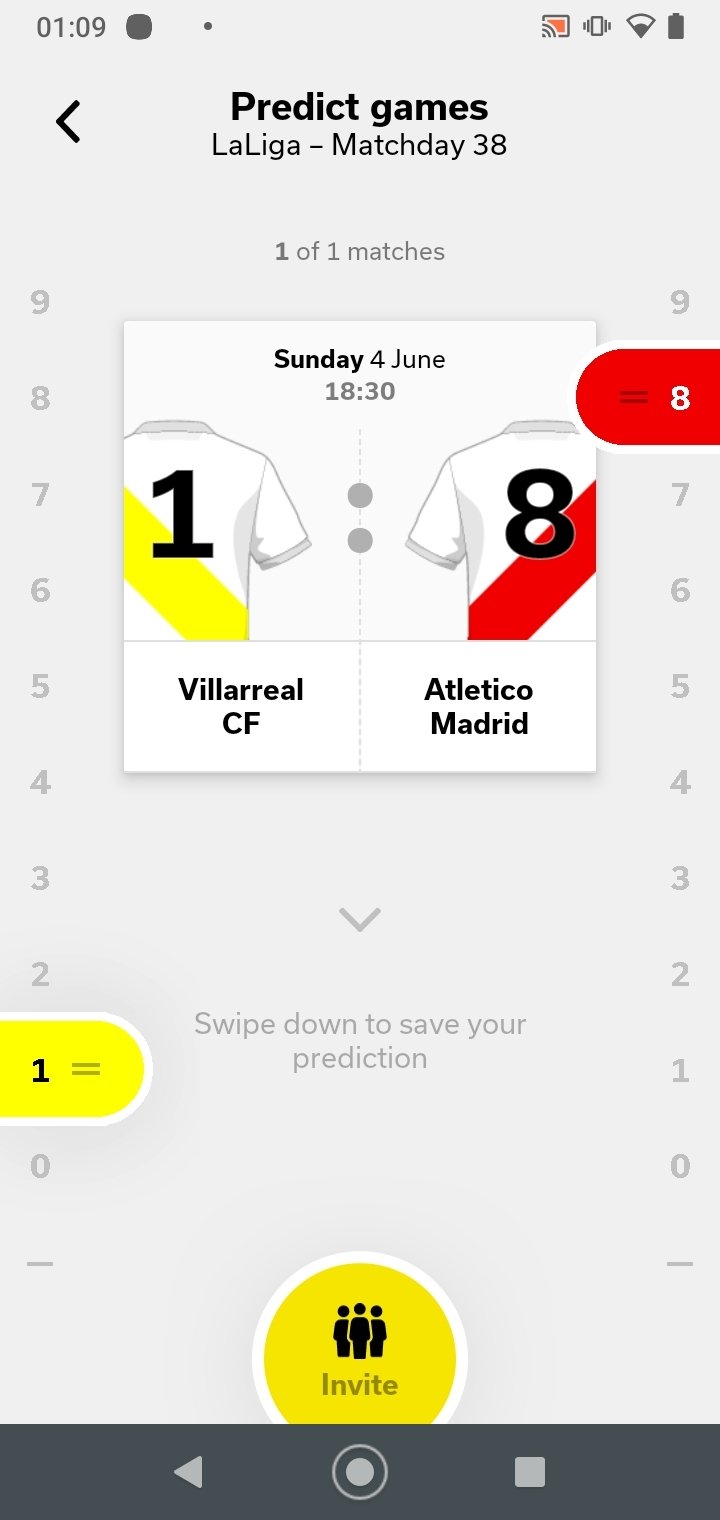Select the Villarreal CF vs Atletico Madrid match card

coord(360,545)
